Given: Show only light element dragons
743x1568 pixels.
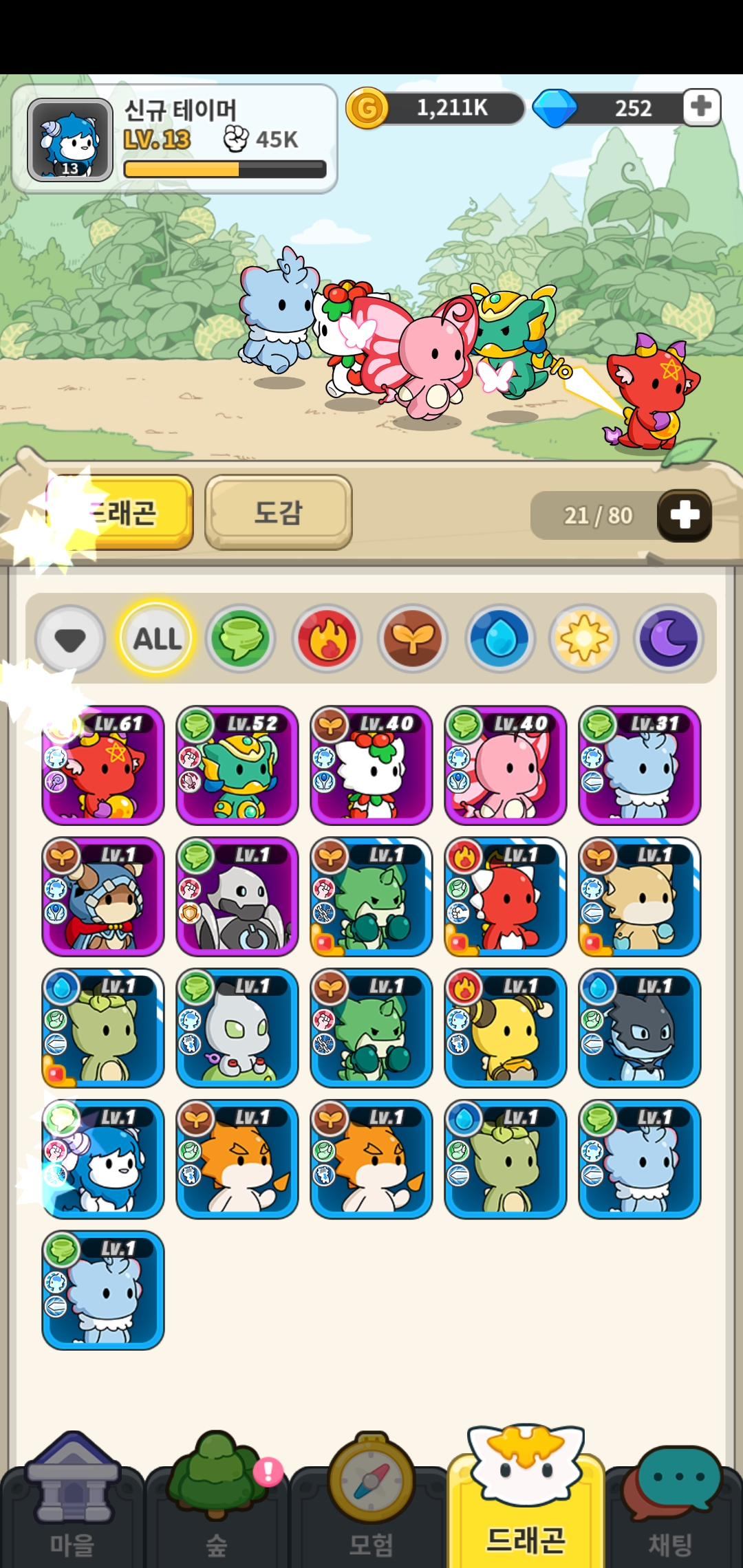Looking at the screenshot, I should (x=584, y=640).
